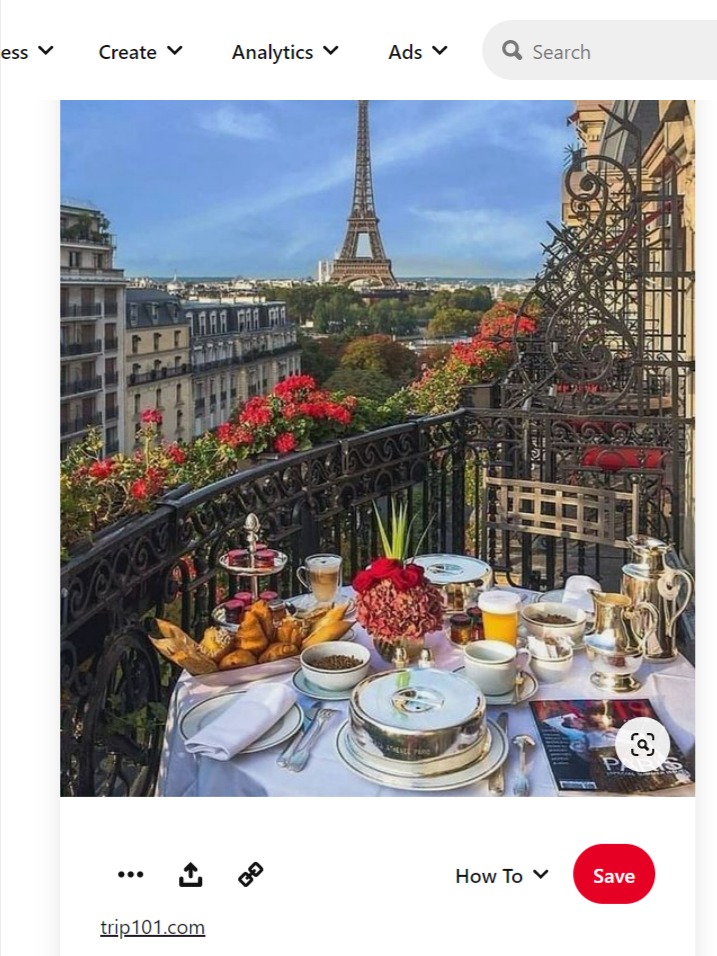Share this pin
This screenshot has height=956, width=717.
(x=190, y=875)
